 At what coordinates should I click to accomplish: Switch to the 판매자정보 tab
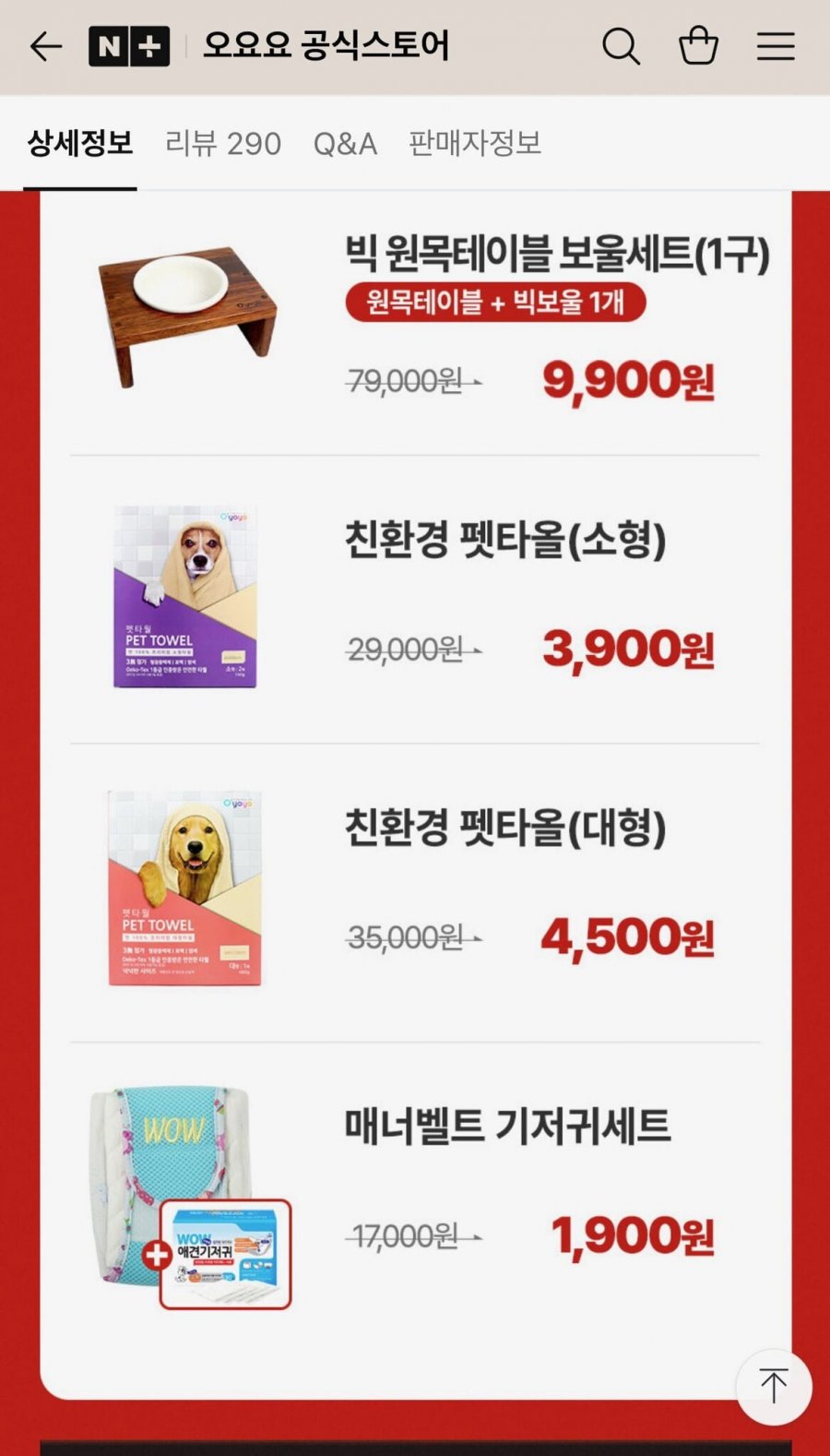click(x=475, y=144)
